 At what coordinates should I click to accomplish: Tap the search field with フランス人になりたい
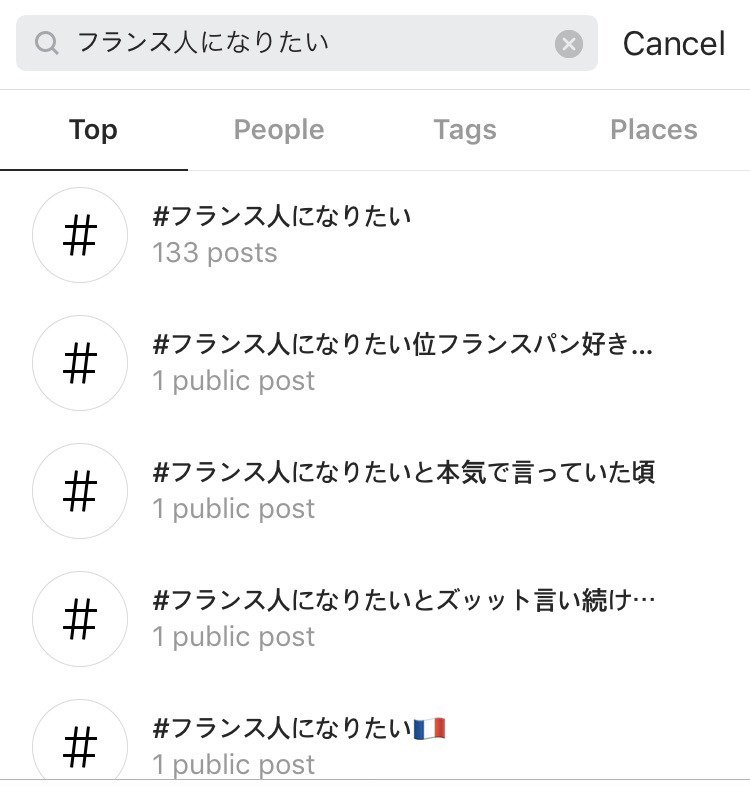click(300, 43)
